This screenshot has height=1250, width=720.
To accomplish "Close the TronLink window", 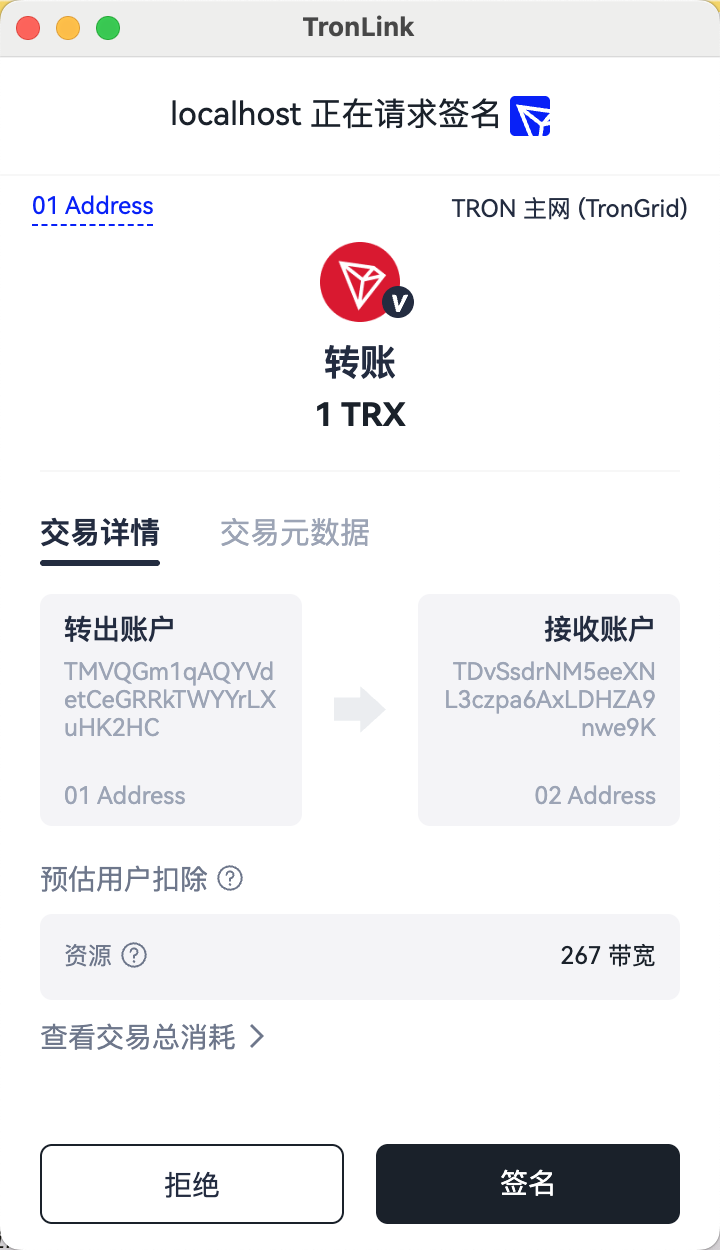I will tap(28, 28).
